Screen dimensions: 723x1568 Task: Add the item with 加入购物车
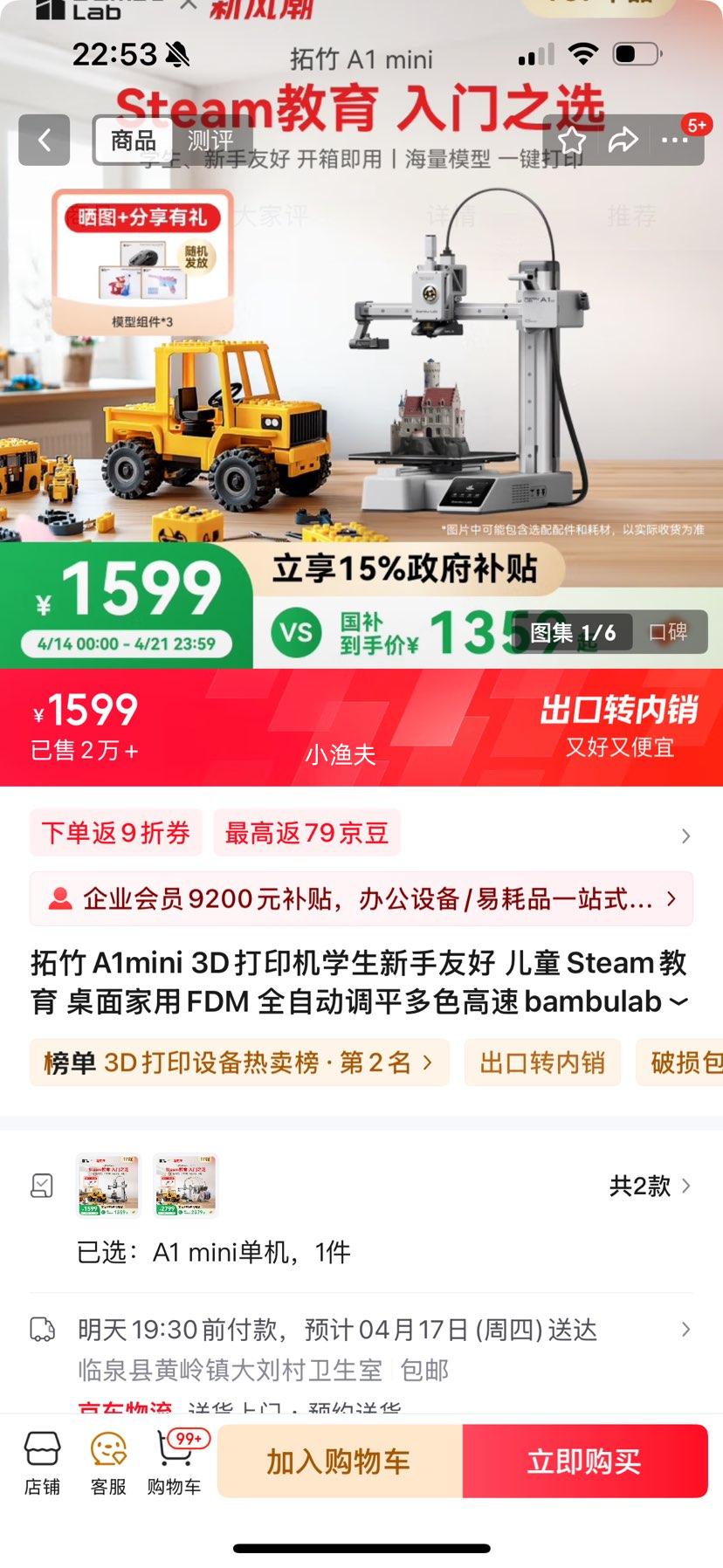(339, 1461)
